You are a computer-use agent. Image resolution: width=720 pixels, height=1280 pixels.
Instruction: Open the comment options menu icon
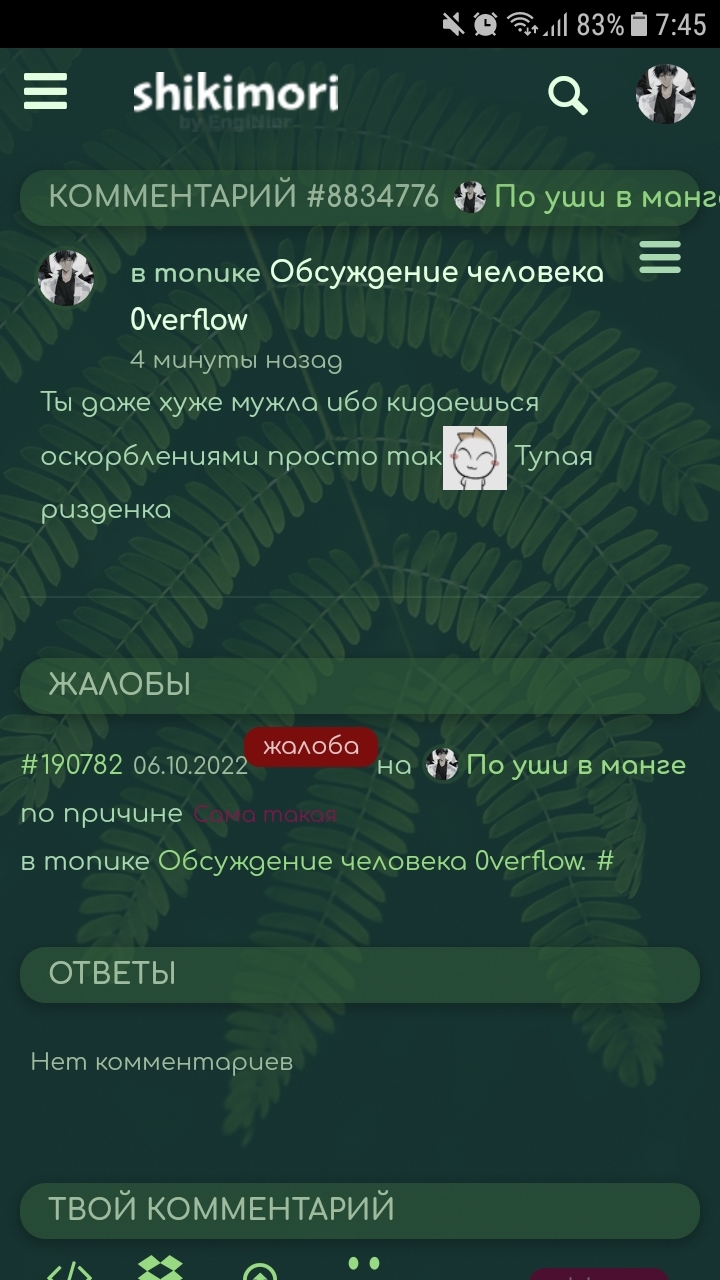point(660,257)
